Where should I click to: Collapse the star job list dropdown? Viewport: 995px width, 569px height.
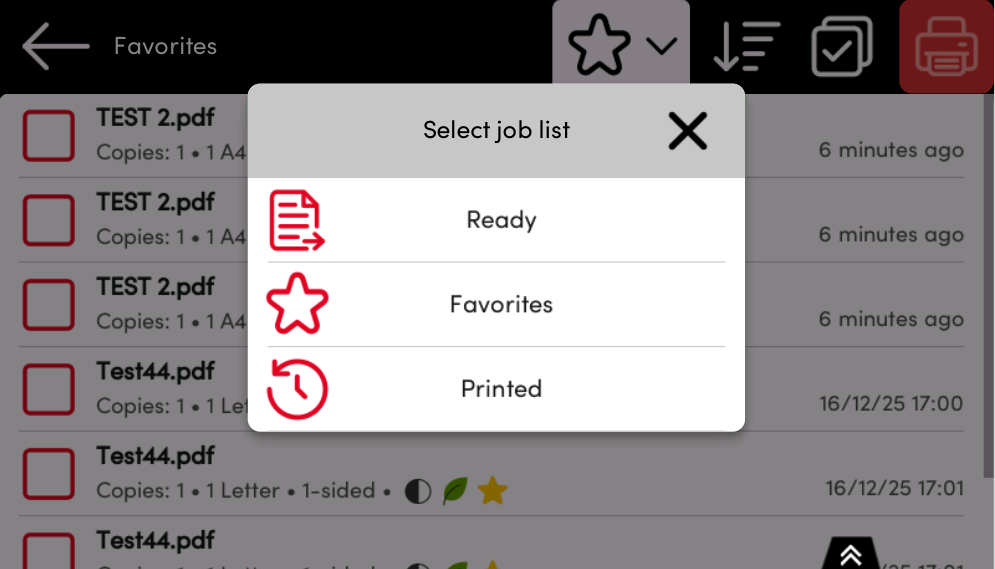(x=621, y=46)
